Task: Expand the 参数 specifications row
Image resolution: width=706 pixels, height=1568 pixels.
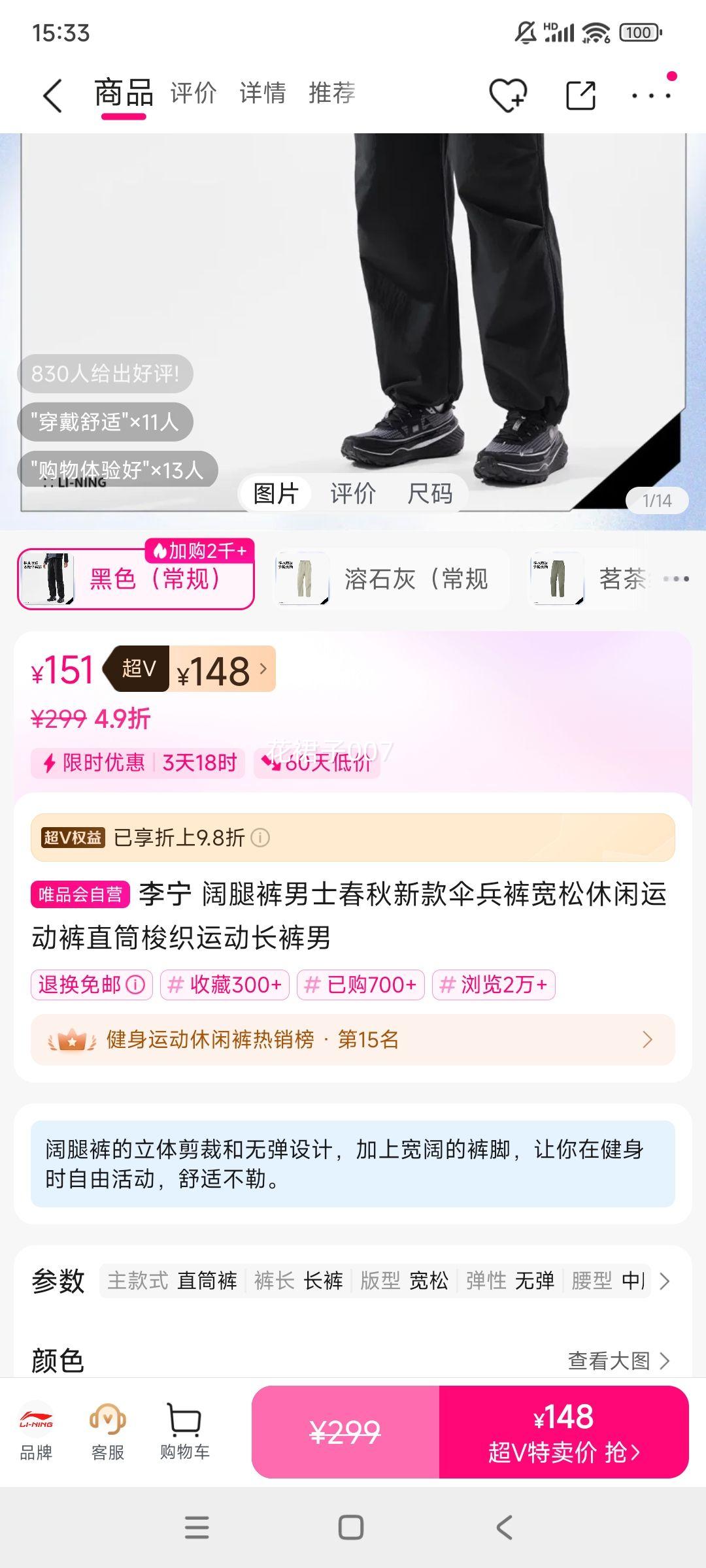Action: (x=664, y=1281)
